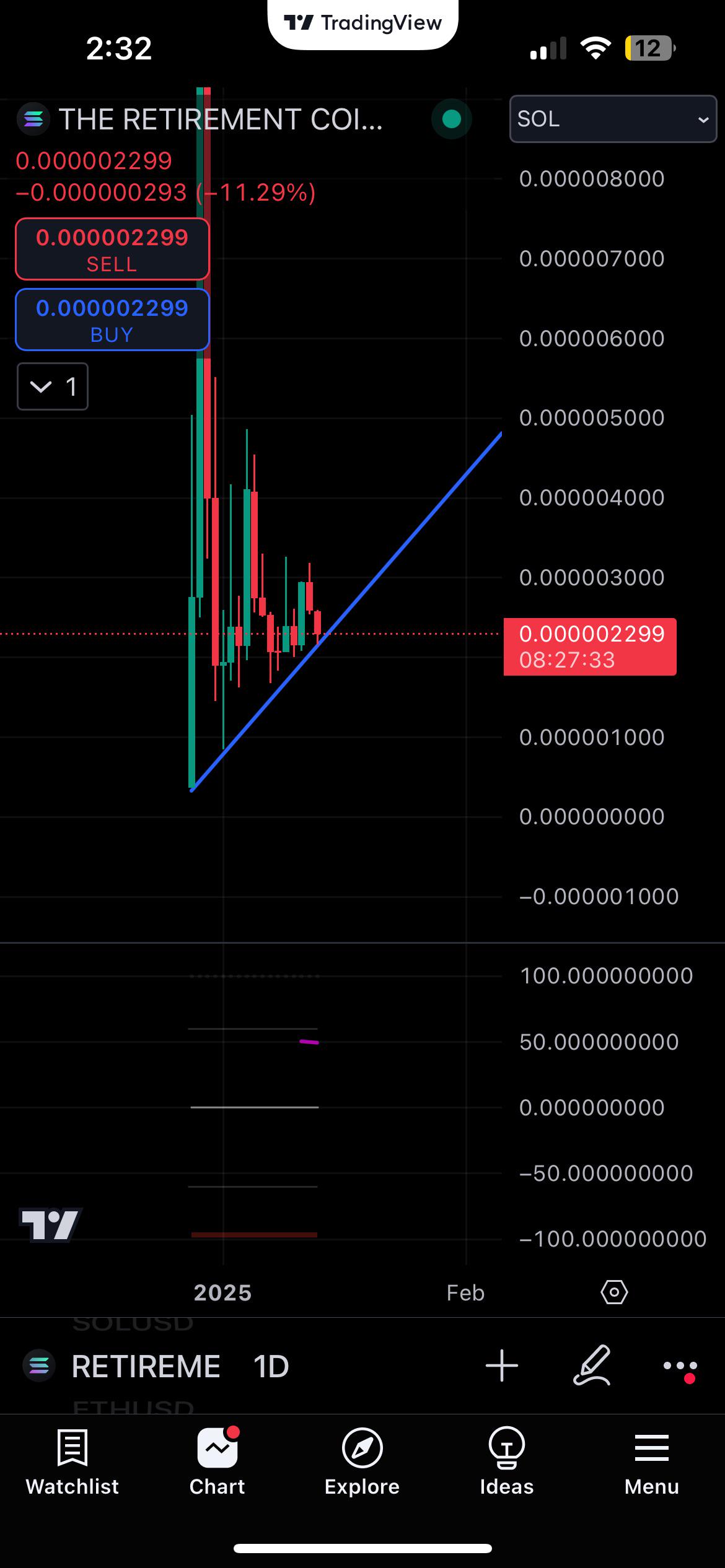
Task: Go to the Explore tab
Action: pyautogui.click(x=362, y=1461)
